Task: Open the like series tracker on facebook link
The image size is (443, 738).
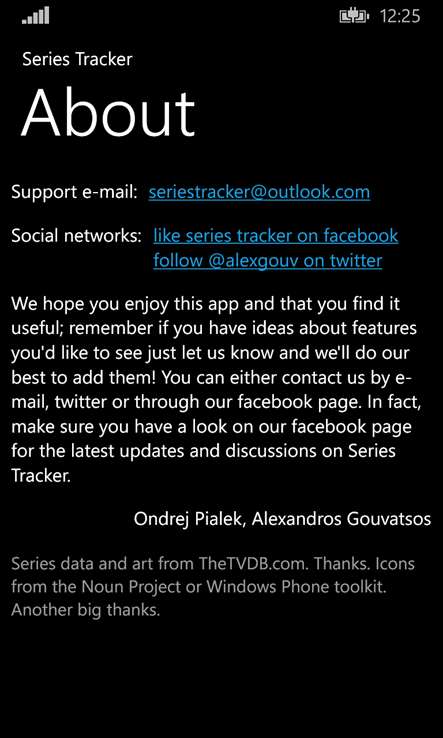Action: pos(275,235)
